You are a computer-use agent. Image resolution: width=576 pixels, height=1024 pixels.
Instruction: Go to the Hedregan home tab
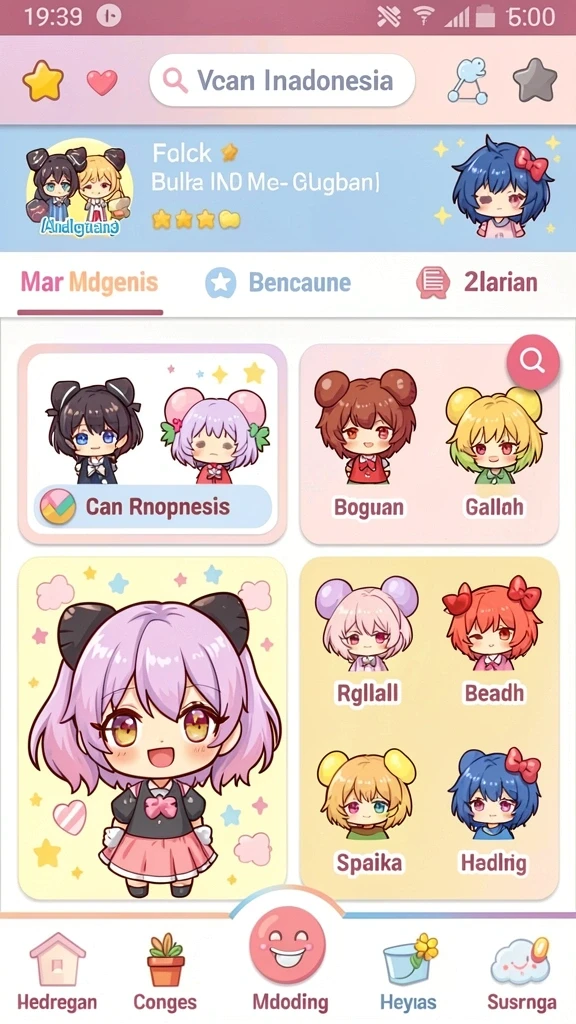57,972
